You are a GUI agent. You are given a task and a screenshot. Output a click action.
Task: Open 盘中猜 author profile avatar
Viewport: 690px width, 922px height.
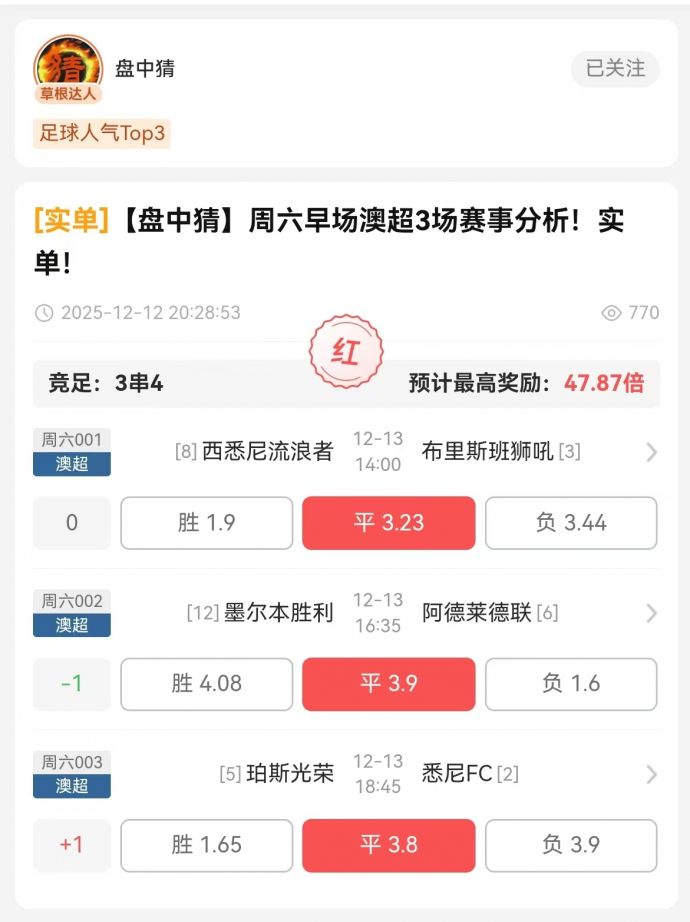69,67
